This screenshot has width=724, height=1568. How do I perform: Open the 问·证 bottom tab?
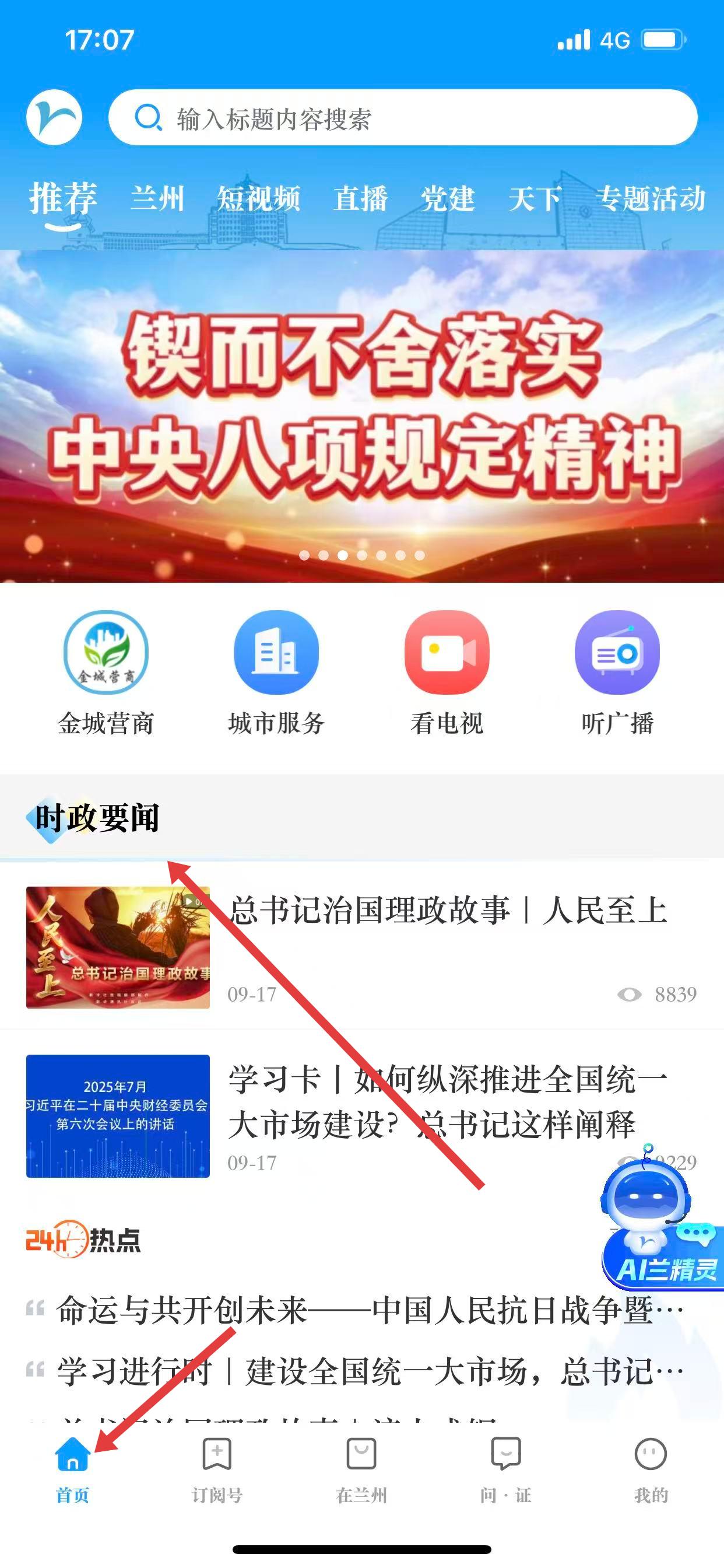click(505, 1467)
